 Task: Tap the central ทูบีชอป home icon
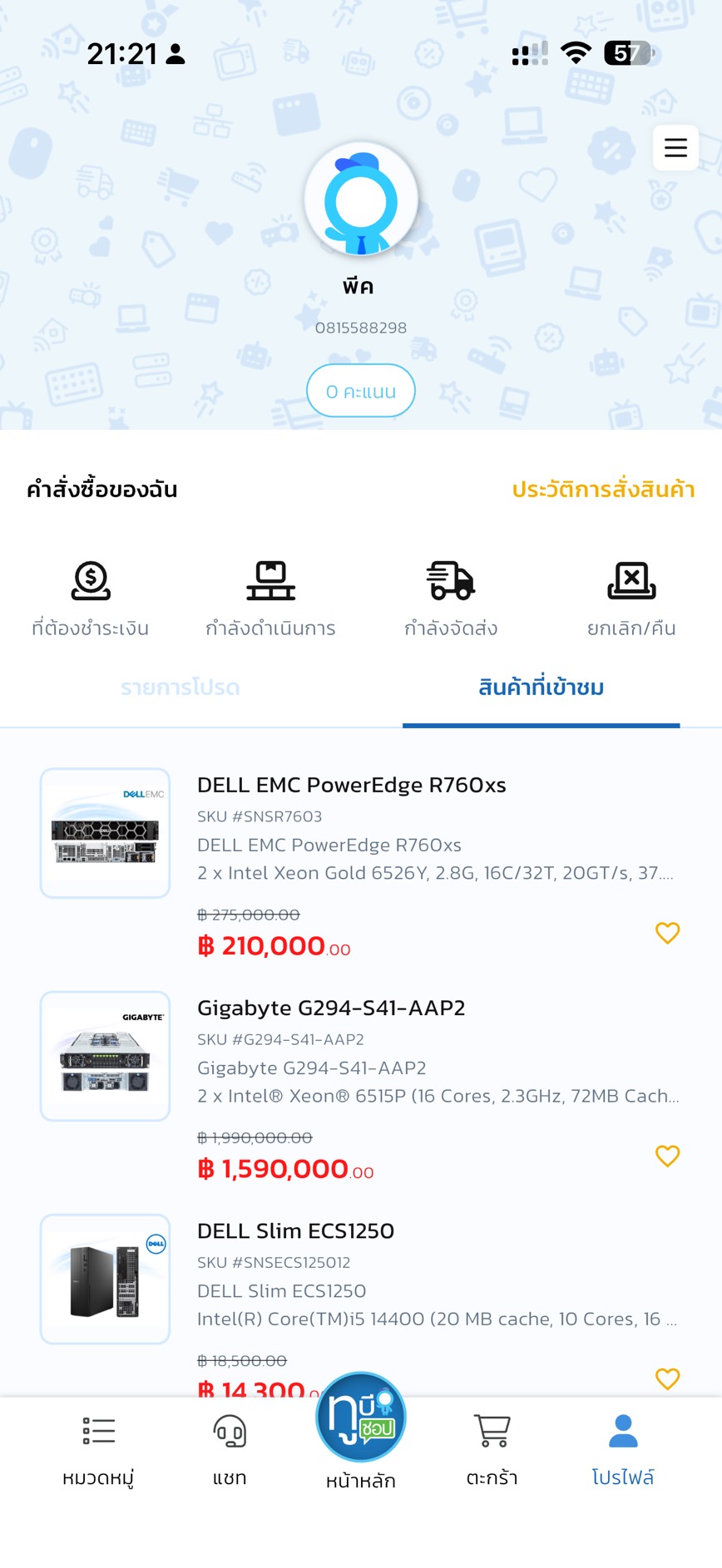click(360, 1418)
